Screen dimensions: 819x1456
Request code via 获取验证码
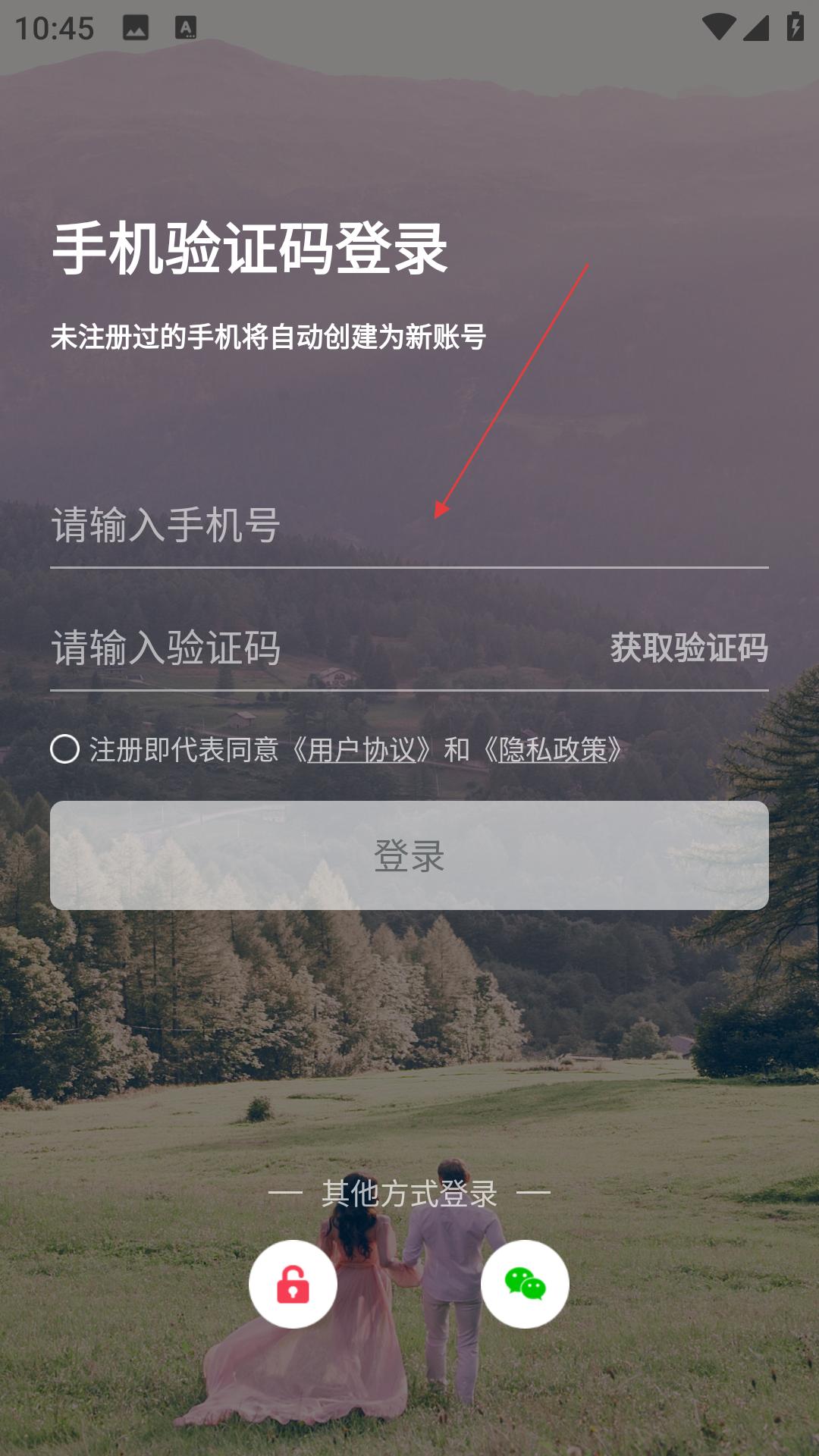689,648
